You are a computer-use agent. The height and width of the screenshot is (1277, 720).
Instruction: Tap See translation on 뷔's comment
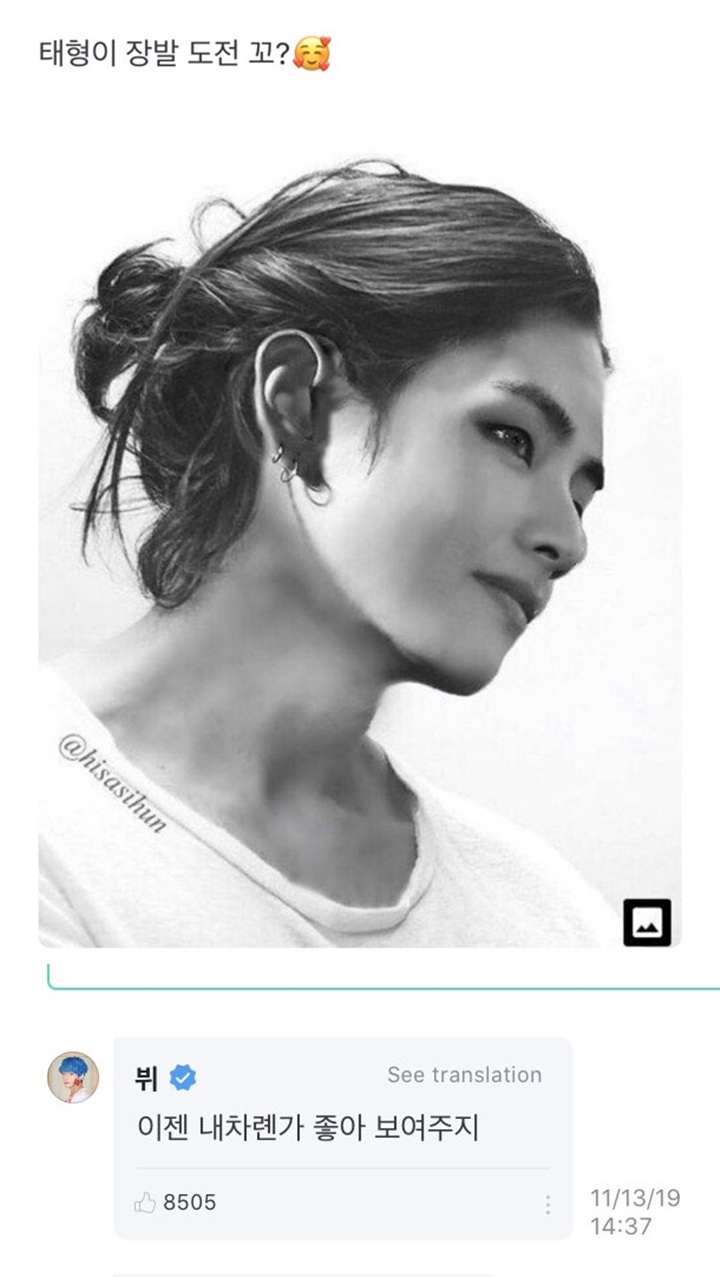coord(464,1075)
